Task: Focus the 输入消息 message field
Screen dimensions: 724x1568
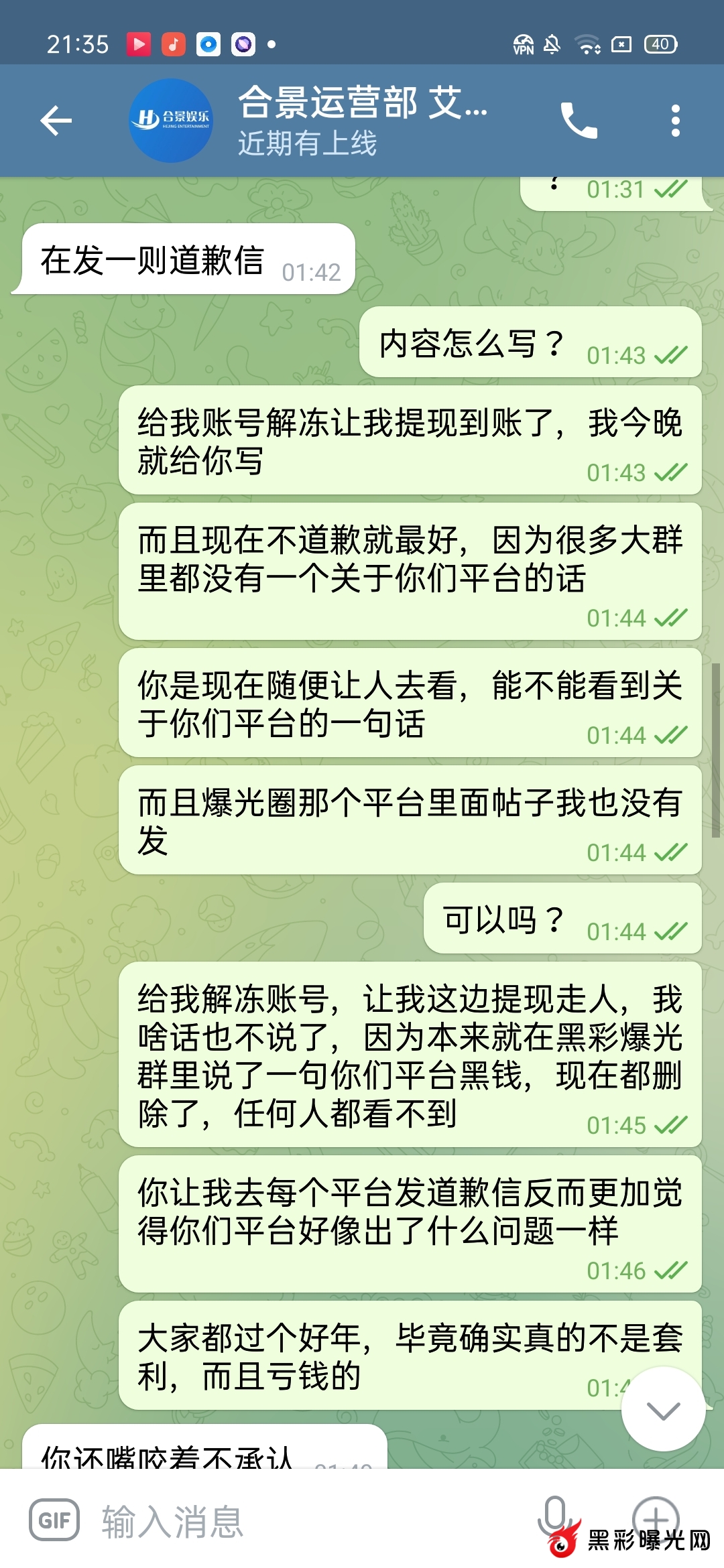Action: [302, 1520]
